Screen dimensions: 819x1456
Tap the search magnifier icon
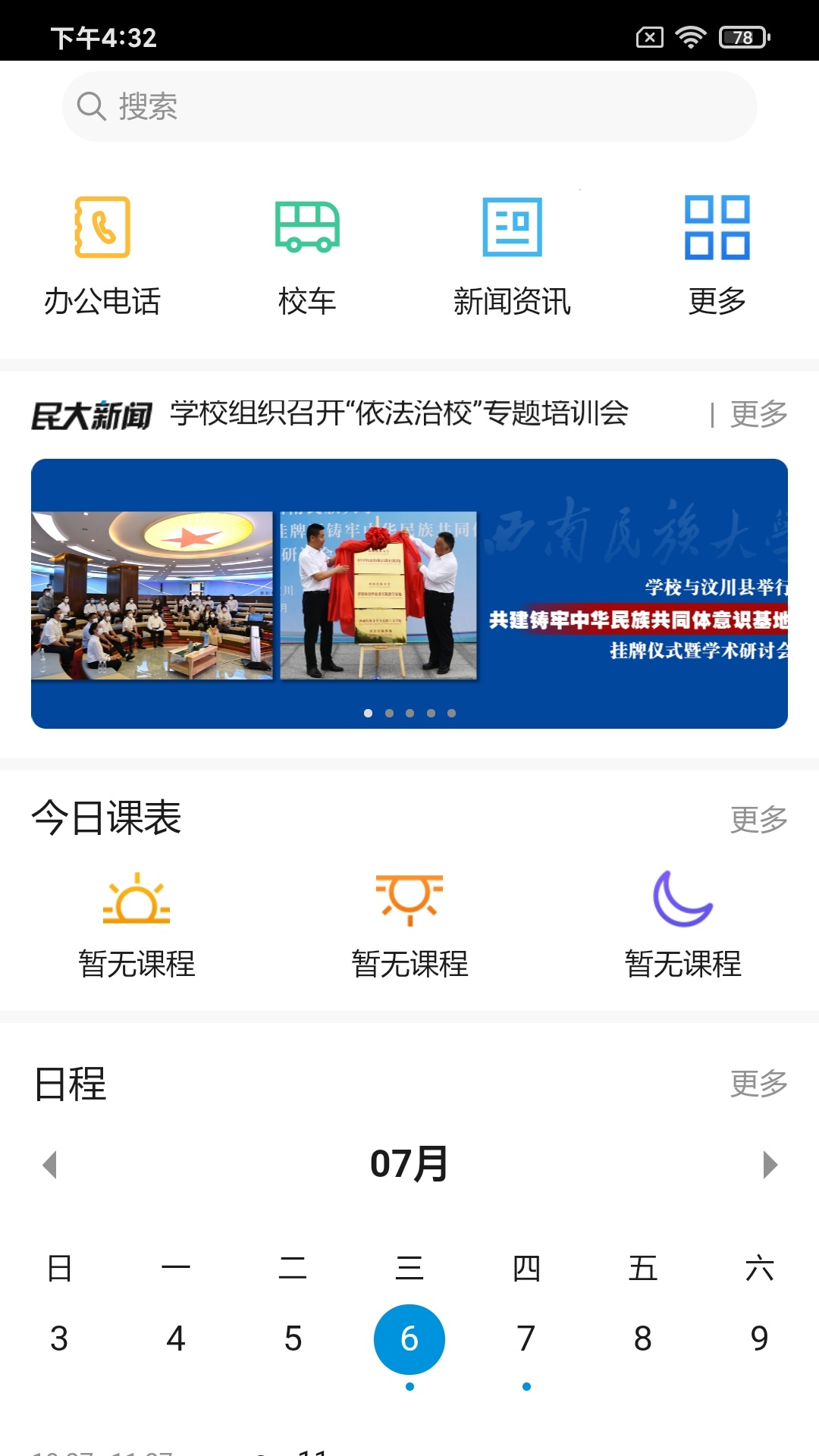pos(91,105)
